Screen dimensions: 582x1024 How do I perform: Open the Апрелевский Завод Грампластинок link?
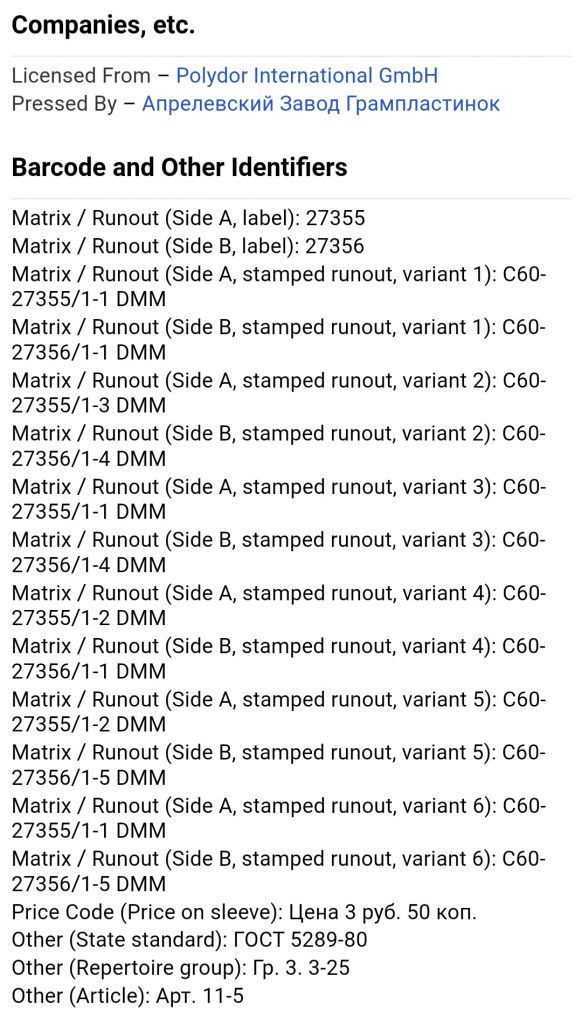pos(321,104)
